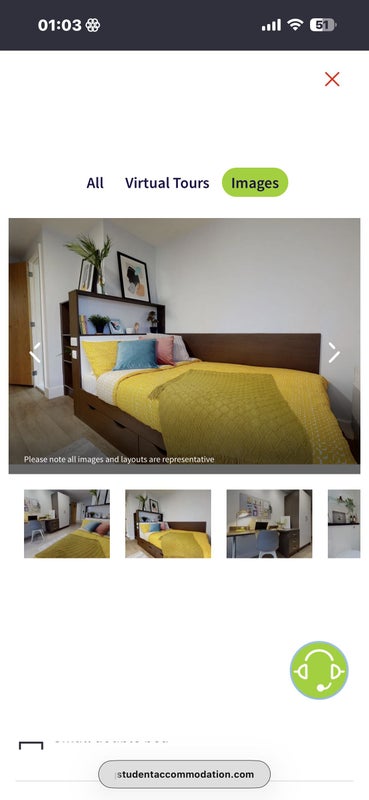Tap the studentaccommodation.com address bar
Screen dimensions: 369x800
(184, 774)
